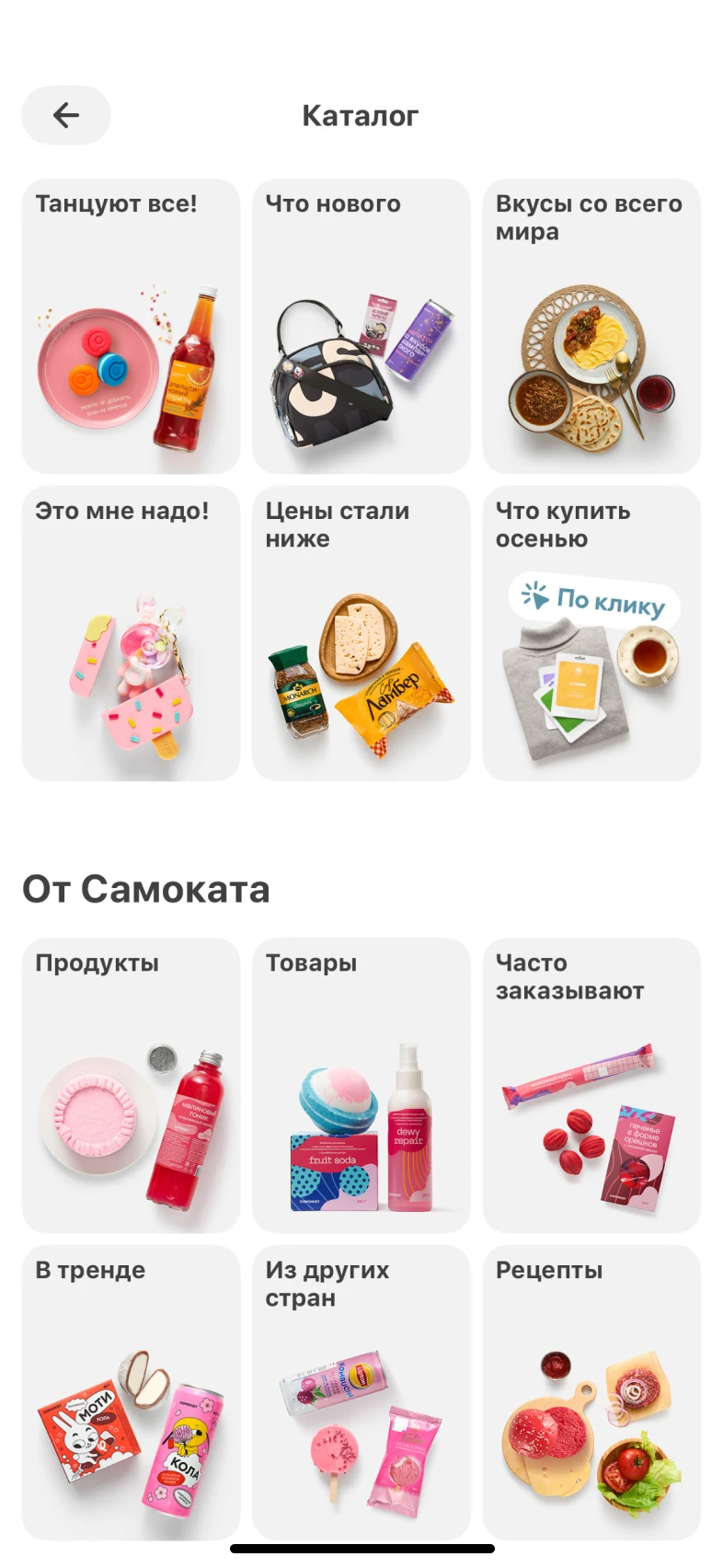The width and height of the screenshot is (723, 1568).
Task: View the 'Цены стали ниже' deals section
Action: tap(361, 633)
